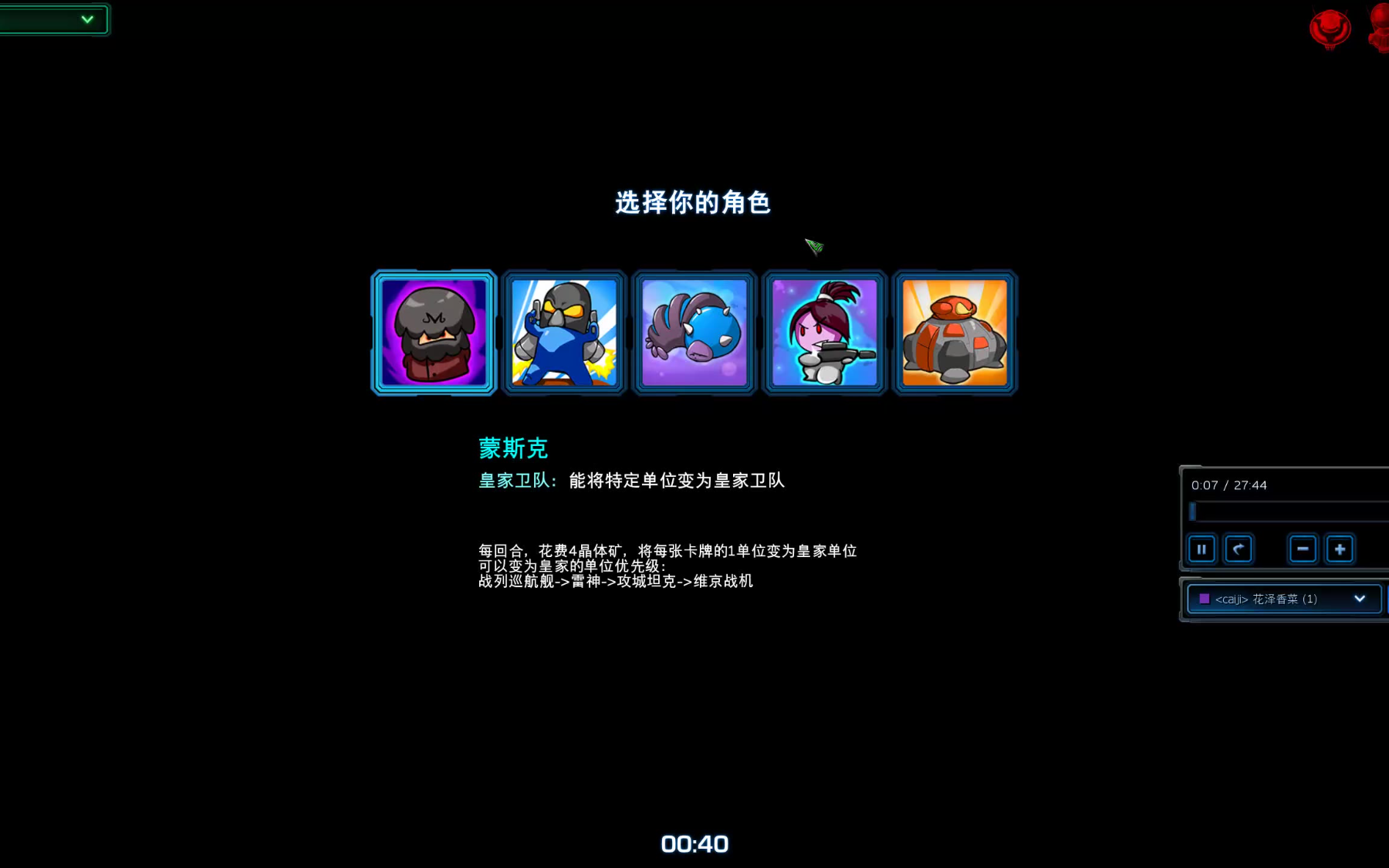Rewind the replay with the back arrow
1389x868 pixels.
[1239, 549]
